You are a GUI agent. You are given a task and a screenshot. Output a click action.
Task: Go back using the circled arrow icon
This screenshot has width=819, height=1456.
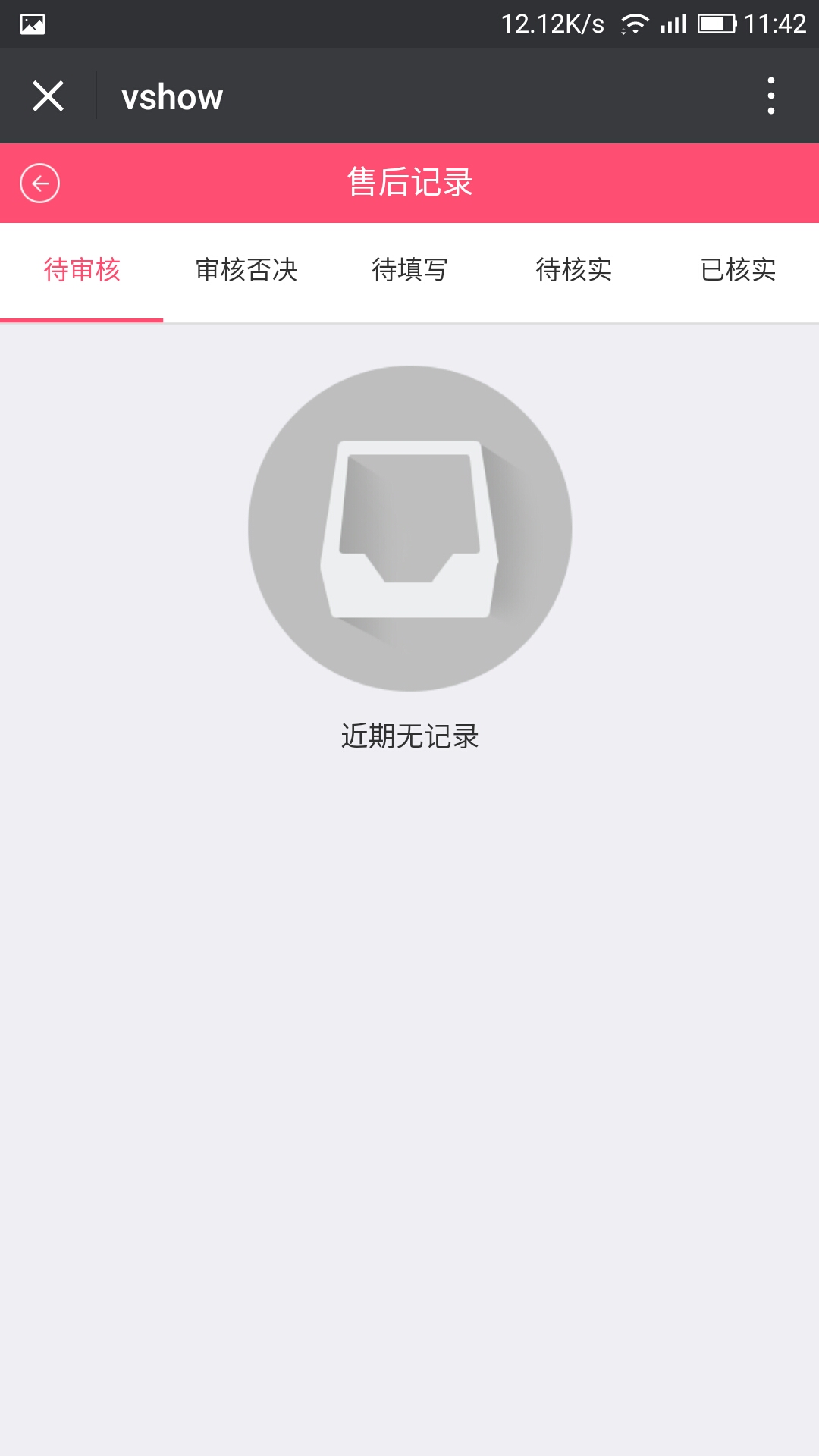click(40, 184)
